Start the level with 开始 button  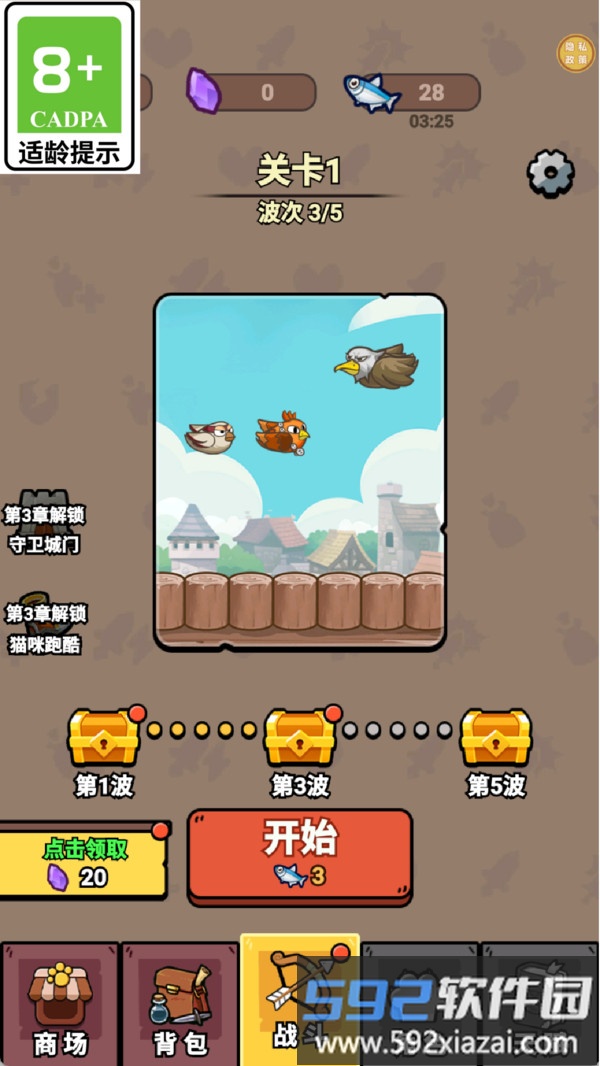(300, 853)
